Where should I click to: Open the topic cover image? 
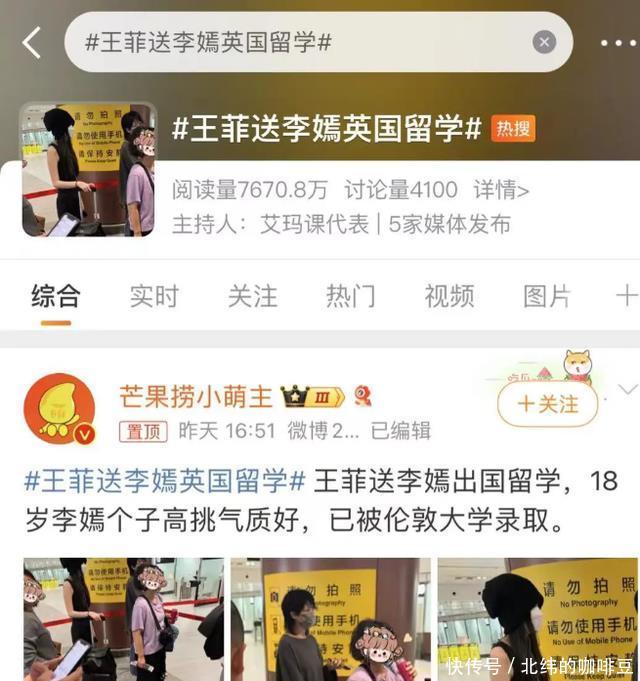tap(88, 170)
